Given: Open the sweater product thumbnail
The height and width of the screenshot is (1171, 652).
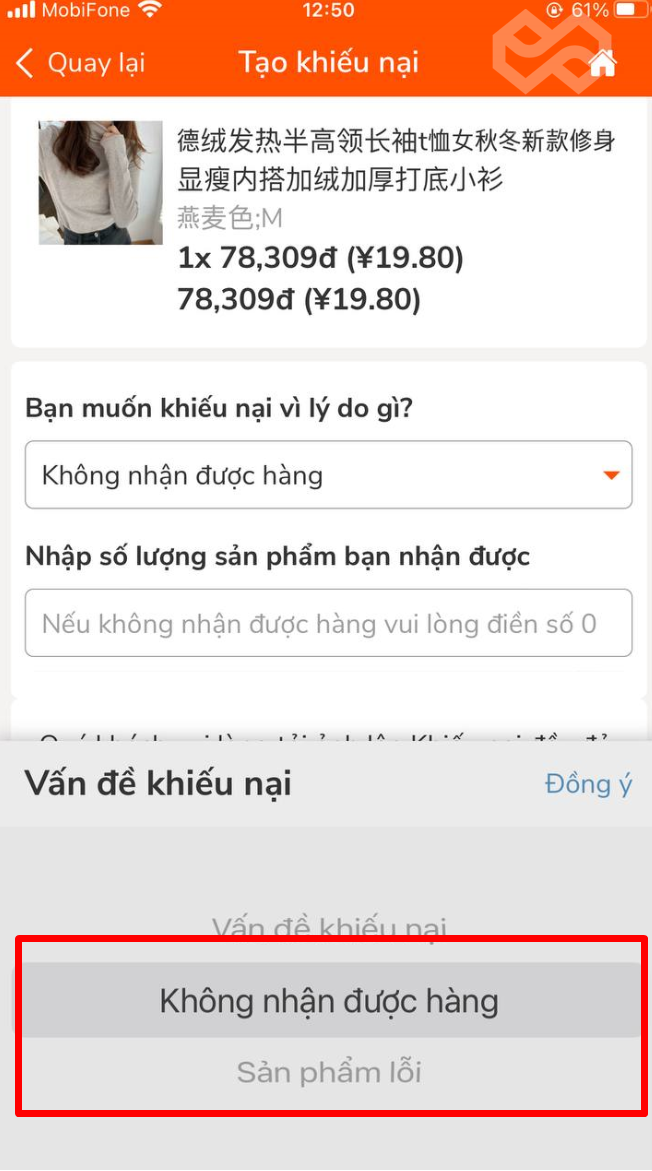Looking at the screenshot, I should [100, 183].
